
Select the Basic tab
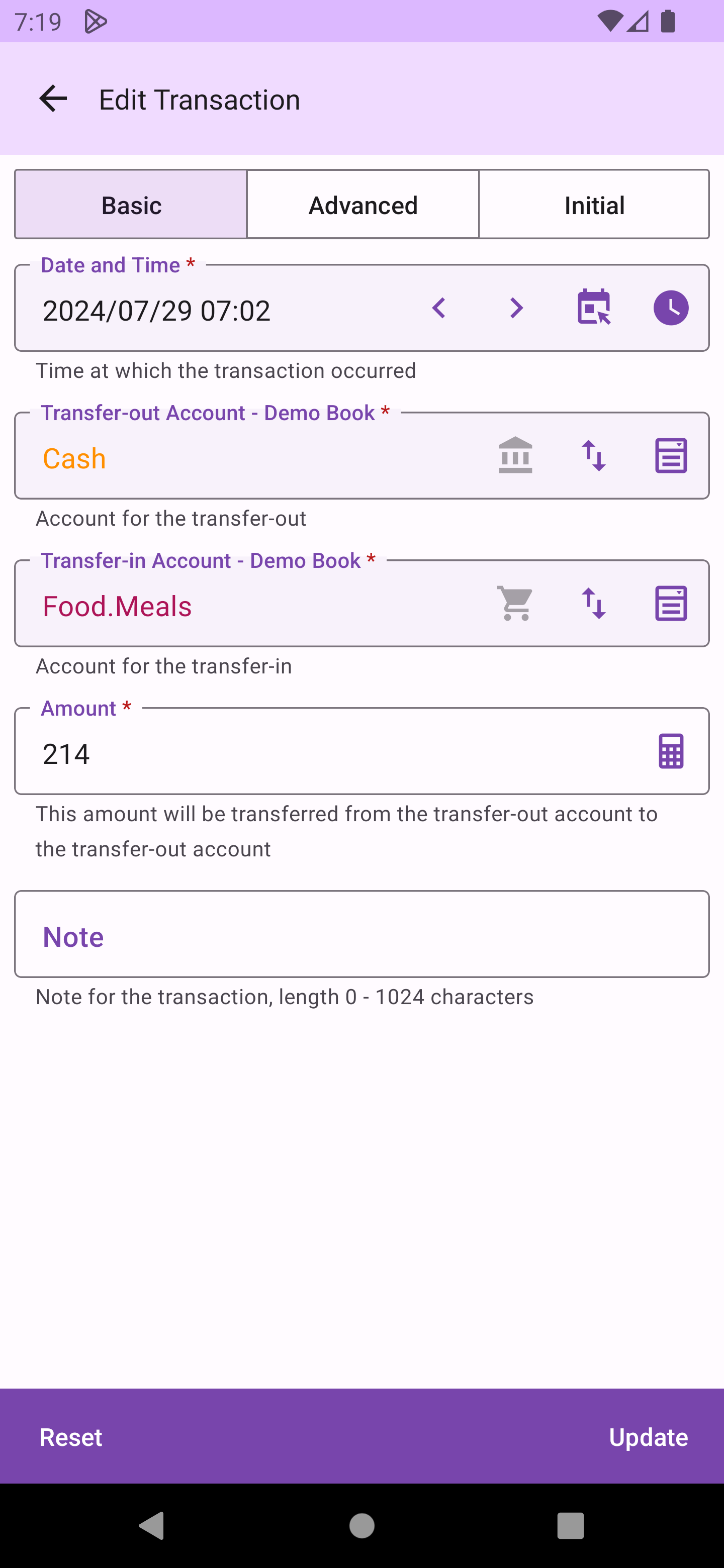click(131, 205)
